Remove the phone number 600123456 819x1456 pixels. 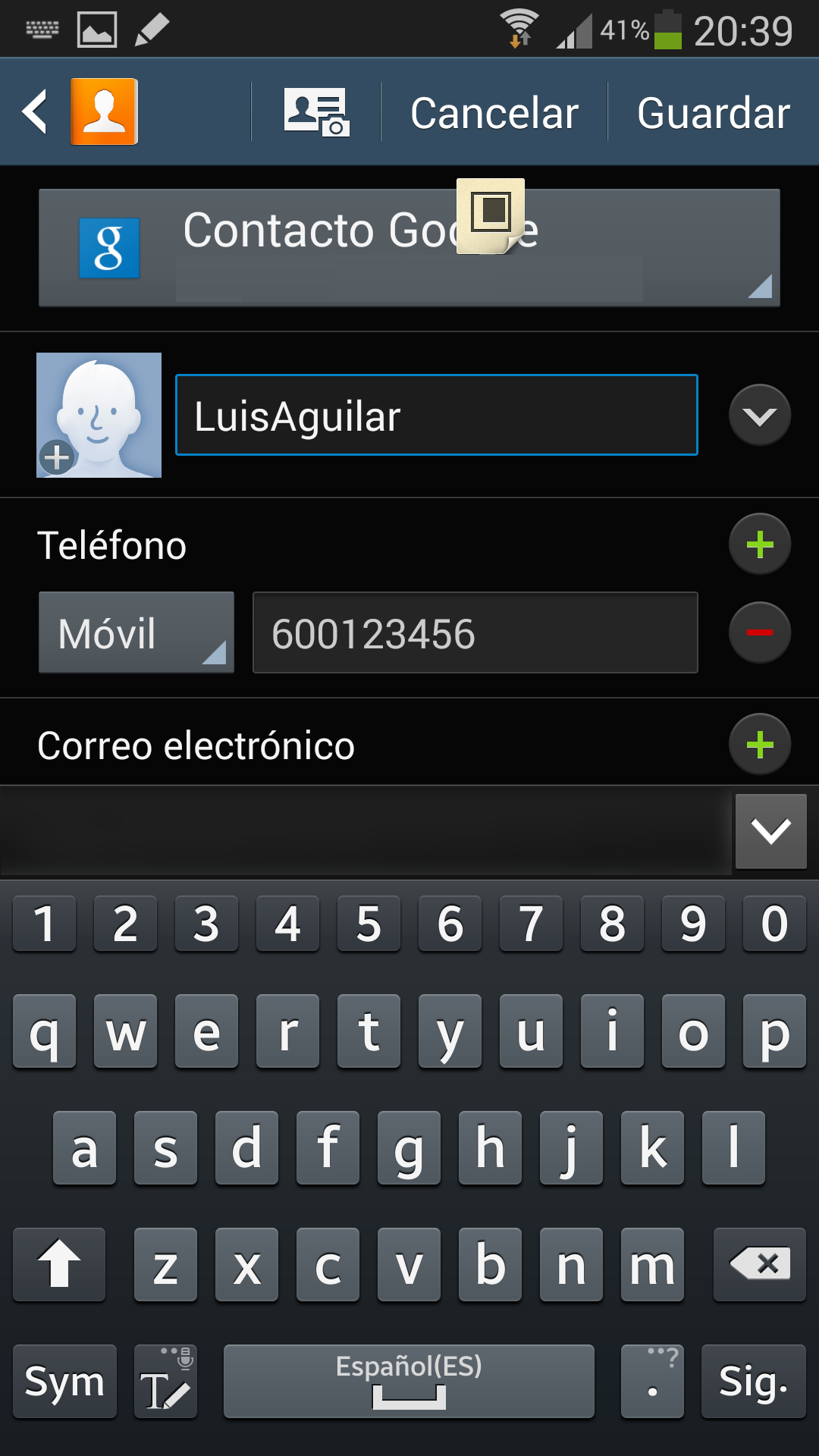pos(759,632)
